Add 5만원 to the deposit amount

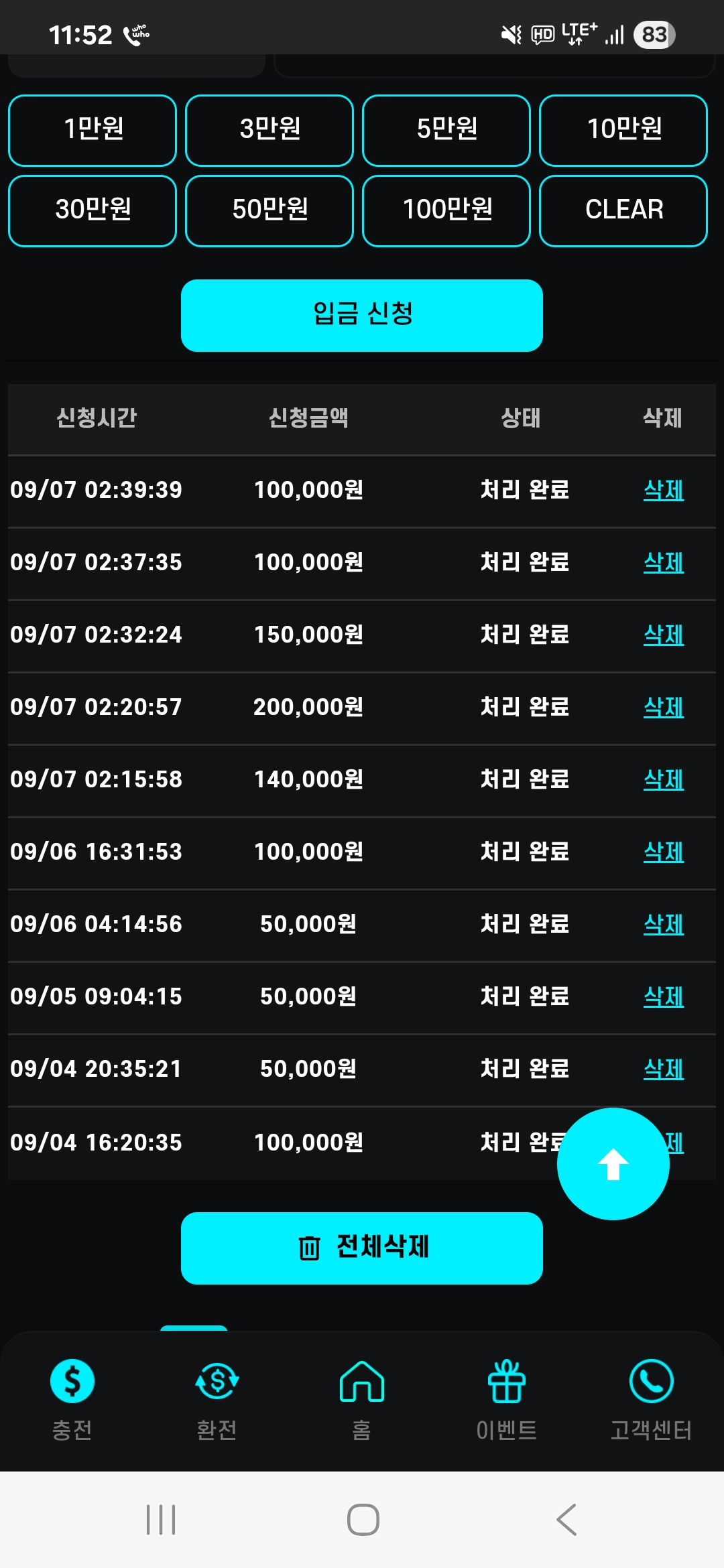coord(446,130)
